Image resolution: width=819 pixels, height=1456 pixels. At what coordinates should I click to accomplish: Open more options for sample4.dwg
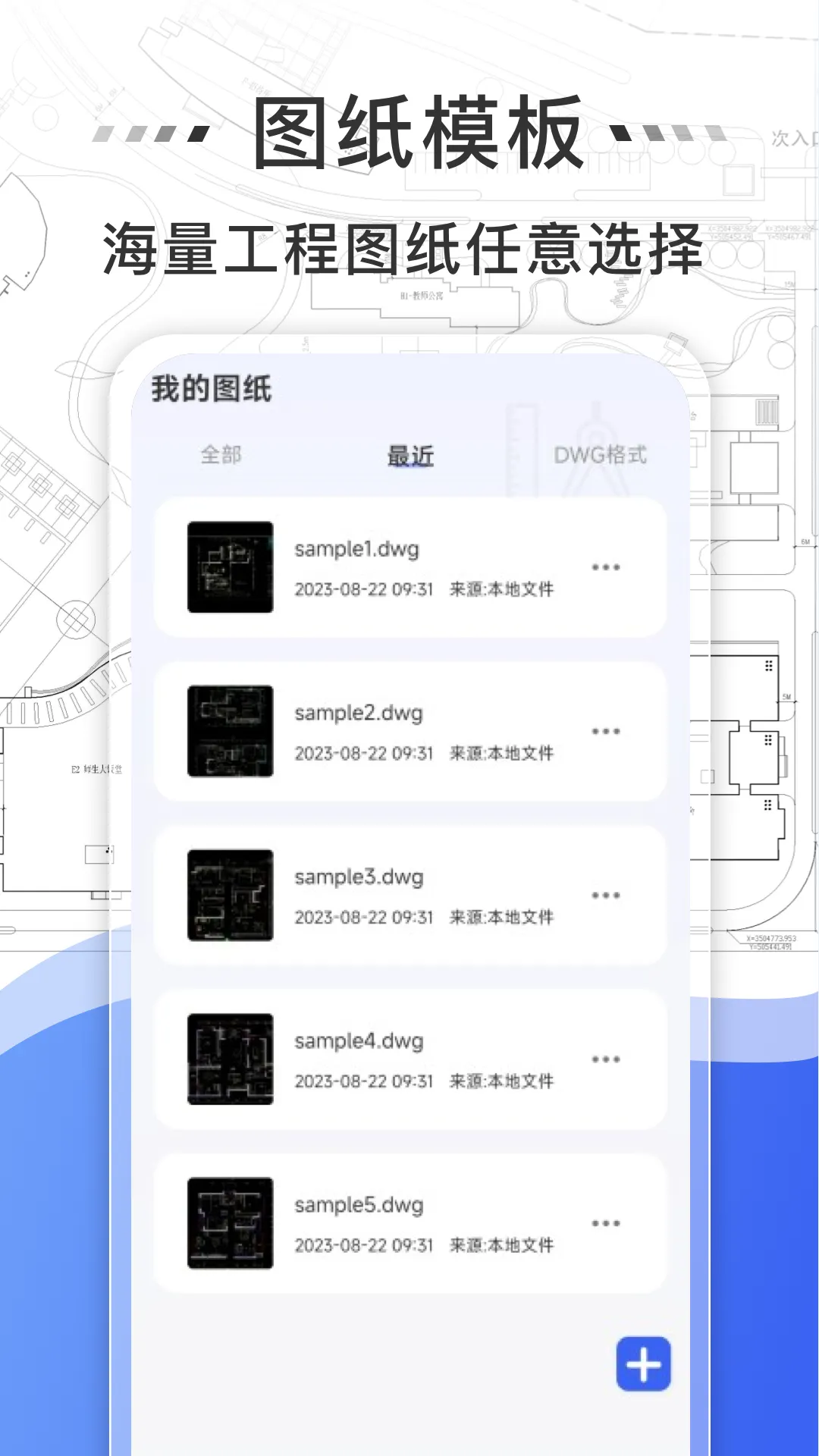[604, 1060]
